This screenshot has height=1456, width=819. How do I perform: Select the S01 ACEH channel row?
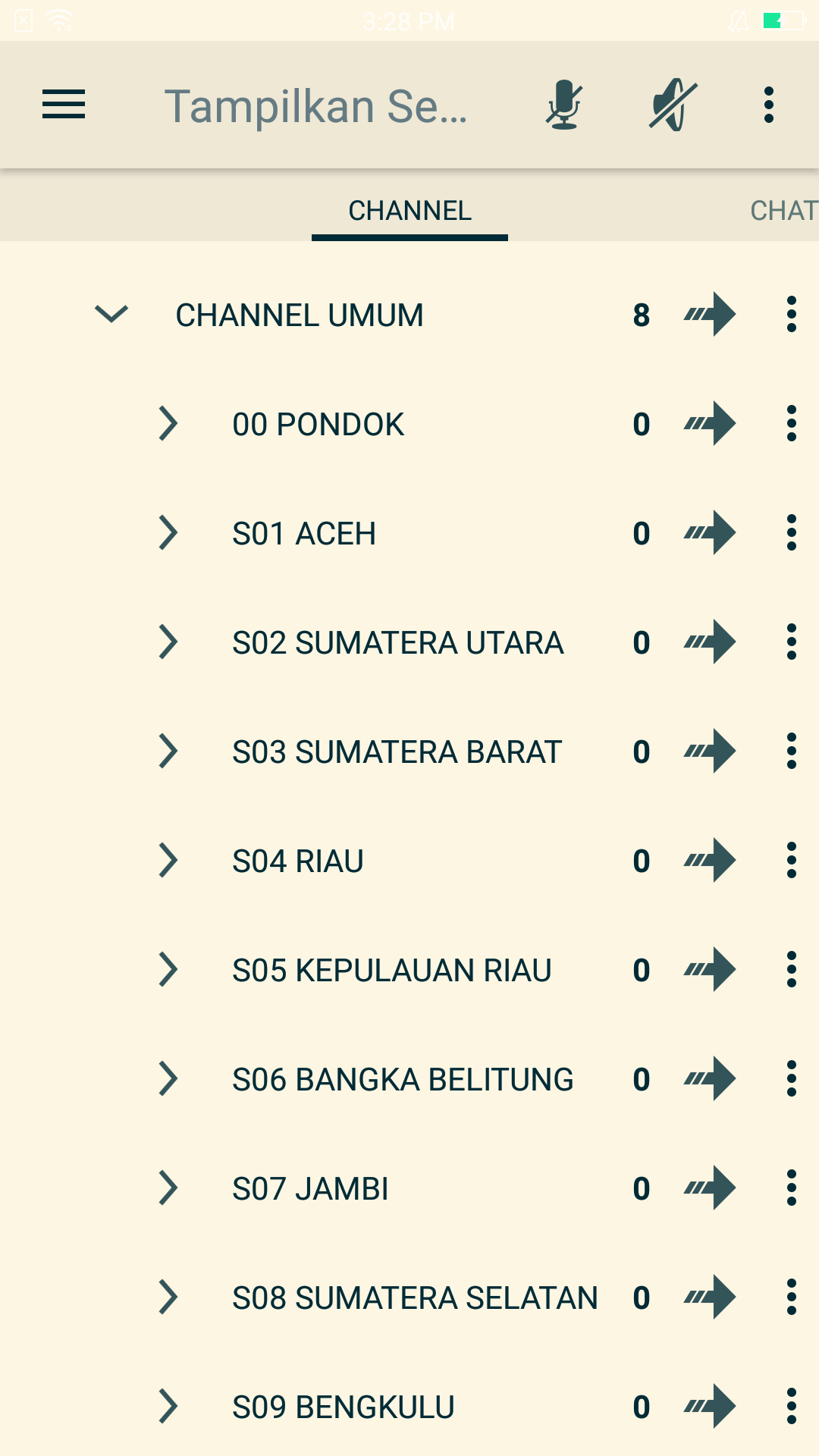pyautogui.click(x=304, y=533)
